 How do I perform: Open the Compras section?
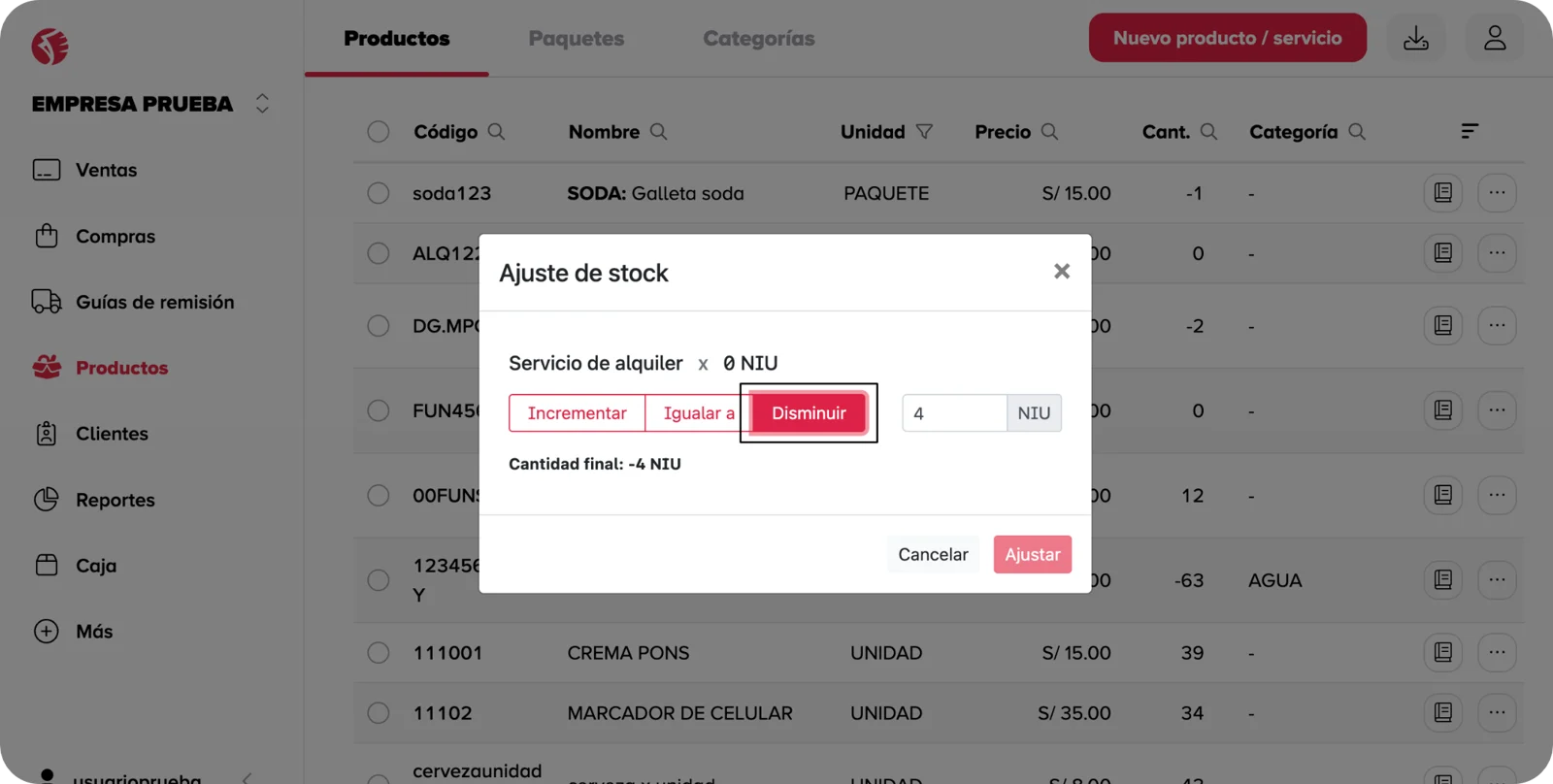point(115,236)
